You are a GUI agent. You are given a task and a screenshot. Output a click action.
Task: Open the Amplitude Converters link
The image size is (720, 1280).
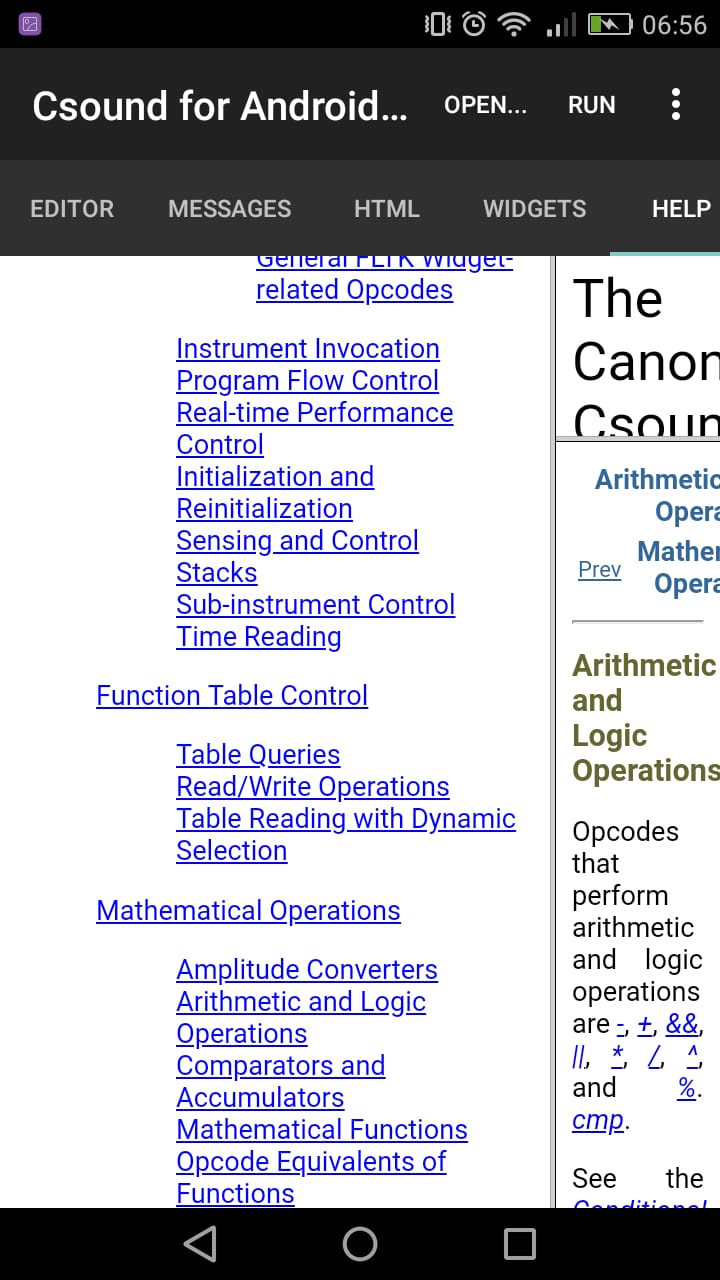[306, 970]
